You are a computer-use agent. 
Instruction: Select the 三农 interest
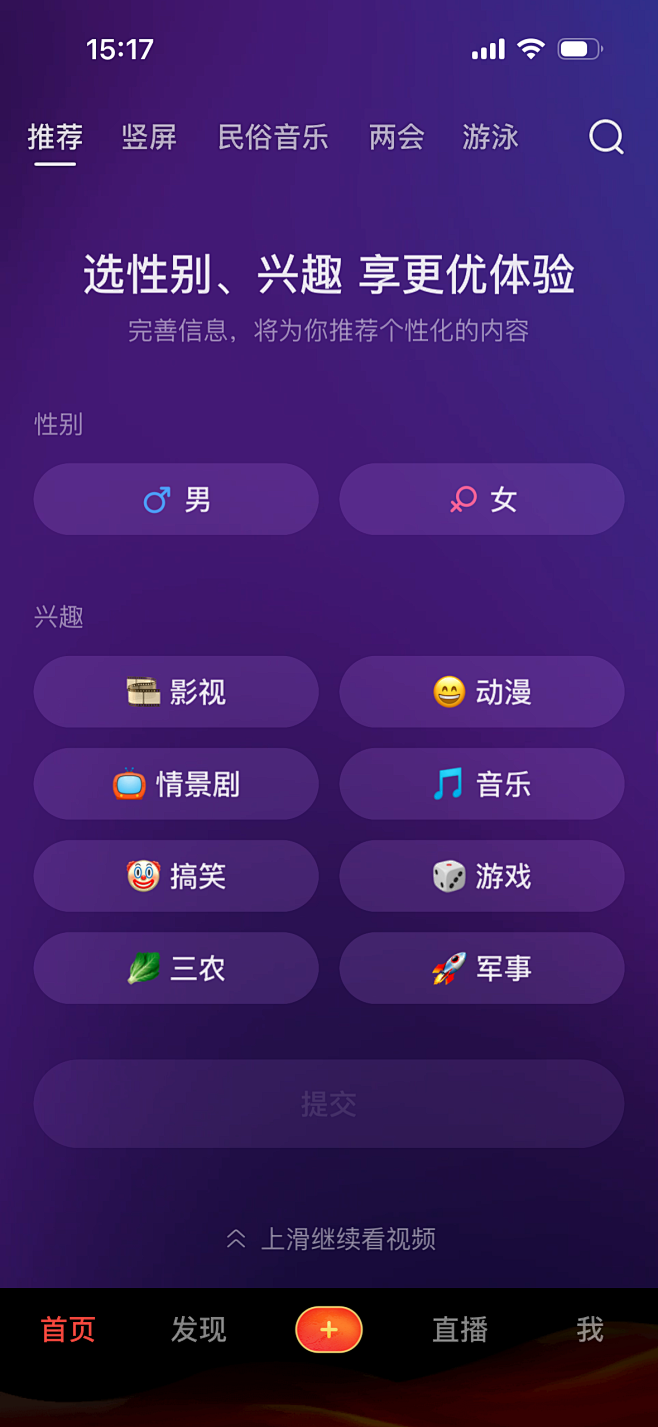(x=176, y=968)
